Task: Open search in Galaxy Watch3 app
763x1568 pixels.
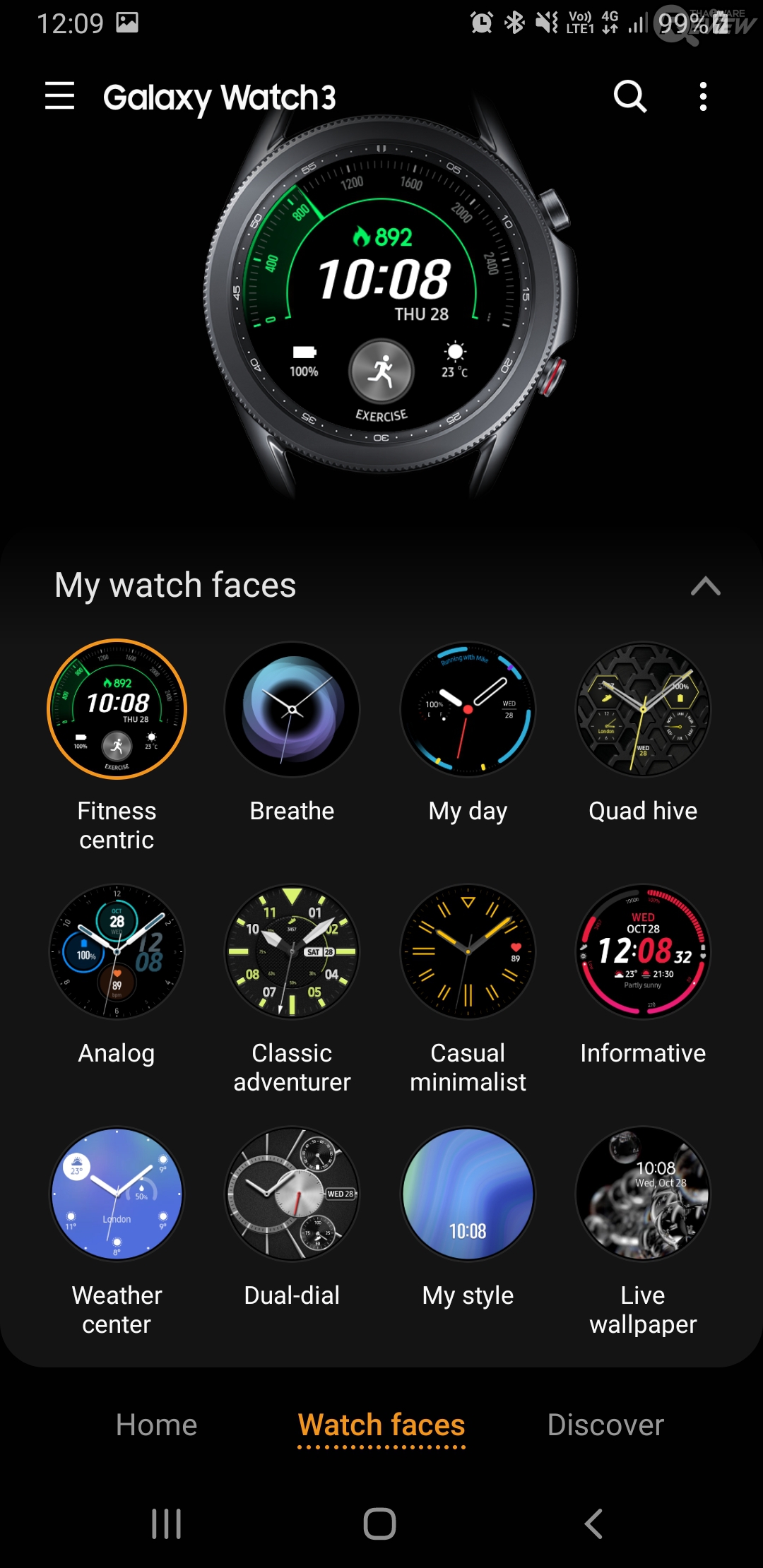Action: tap(629, 96)
